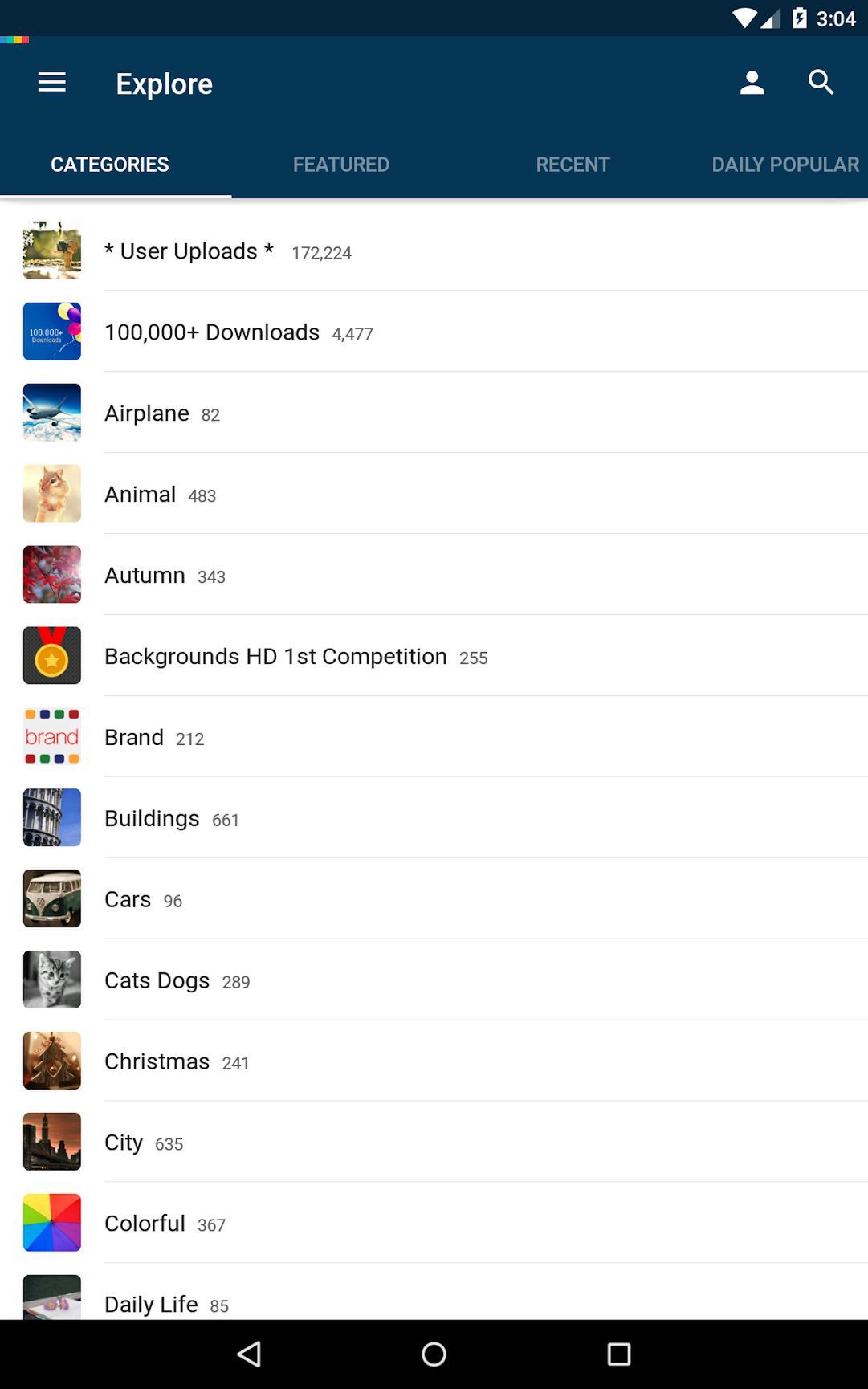
Task: Open the User Uploads category
Action: click(434, 251)
